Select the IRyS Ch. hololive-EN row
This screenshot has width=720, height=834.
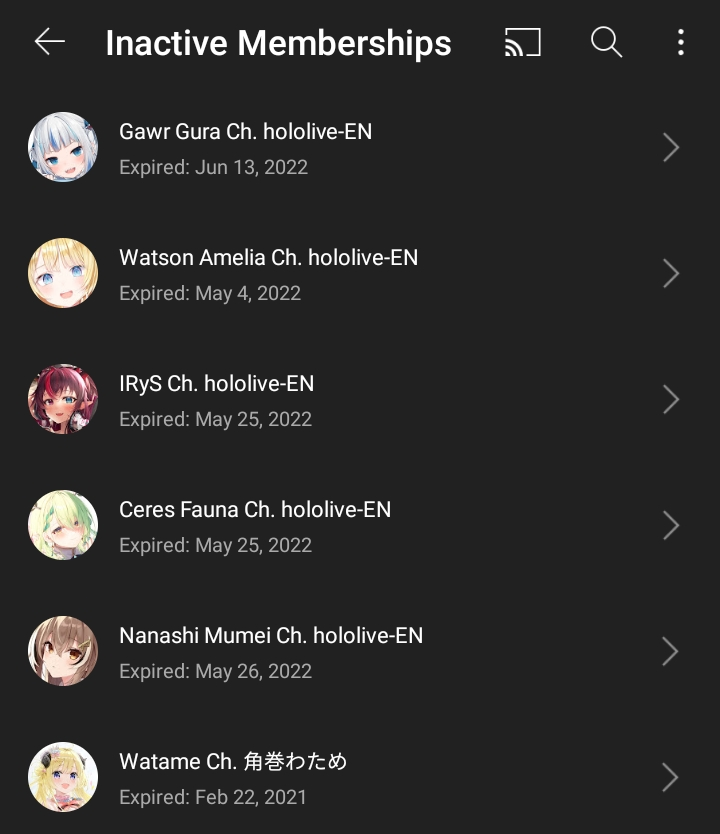tap(359, 400)
